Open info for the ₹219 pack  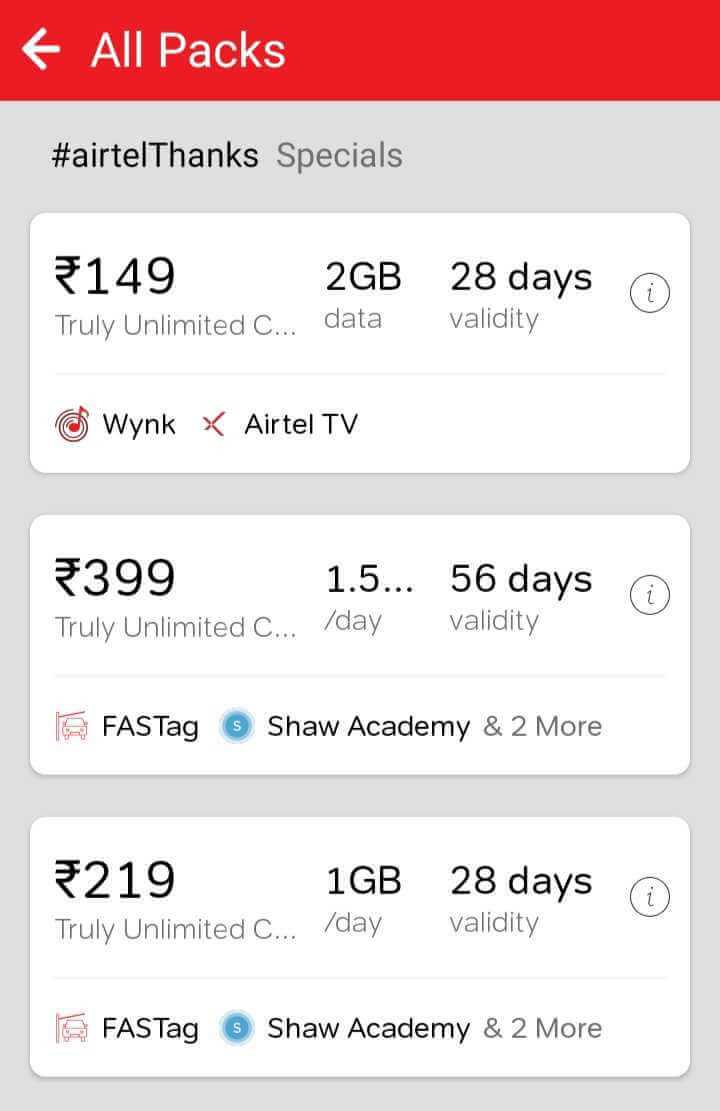click(x=649, y=898)
